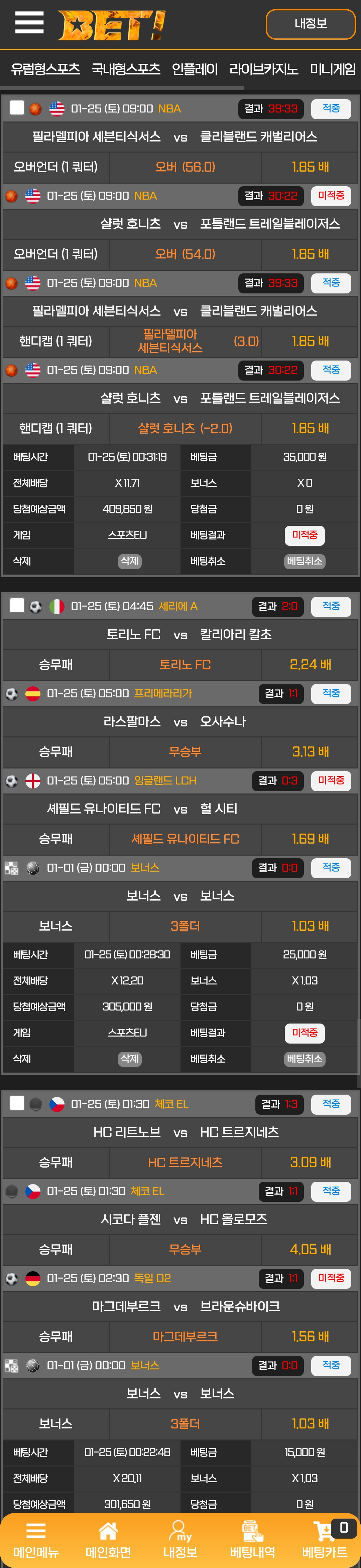Image resolution: width=361 pixels, height=1568 pixels.
Task: Switch to 국내형스포츠 tab
Action: (x=126, y=69)
